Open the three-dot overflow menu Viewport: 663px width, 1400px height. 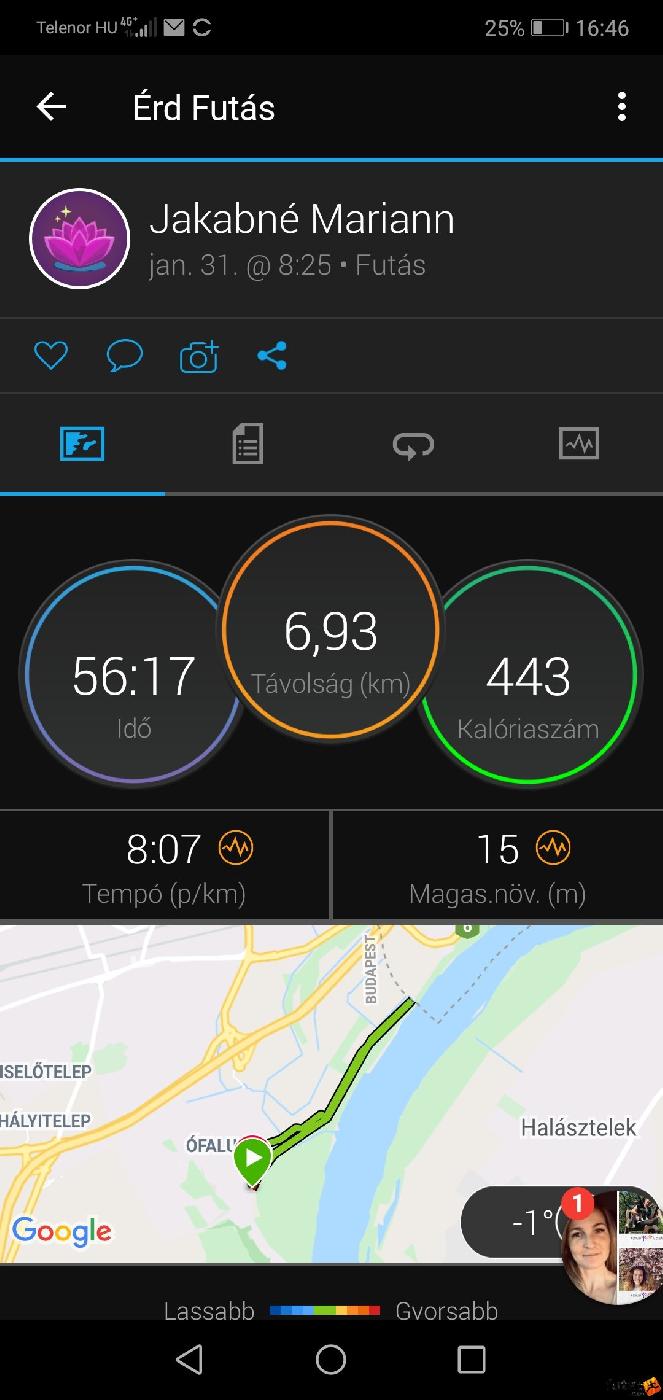pos(622,107)
